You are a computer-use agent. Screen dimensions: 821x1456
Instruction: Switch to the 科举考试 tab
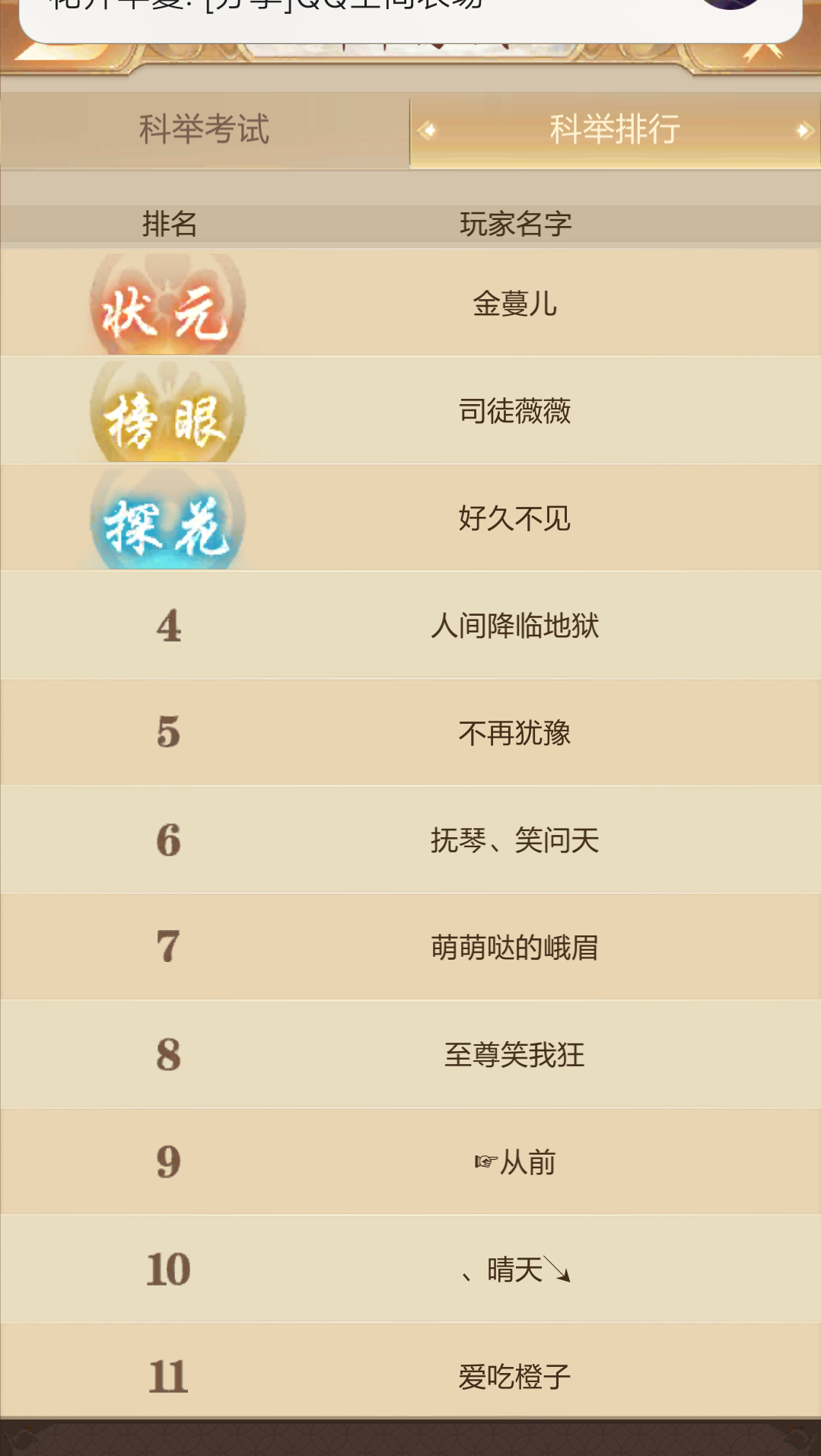[x=204, y=129]
